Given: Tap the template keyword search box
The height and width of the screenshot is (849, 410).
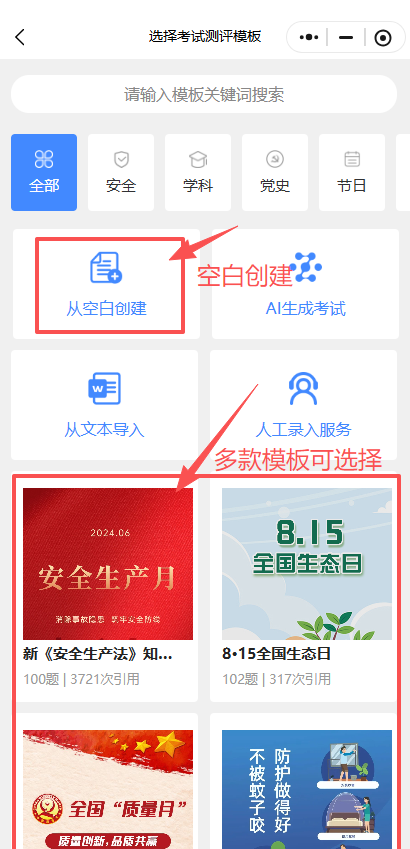Looking at the screenshot, I should point(204,94).
